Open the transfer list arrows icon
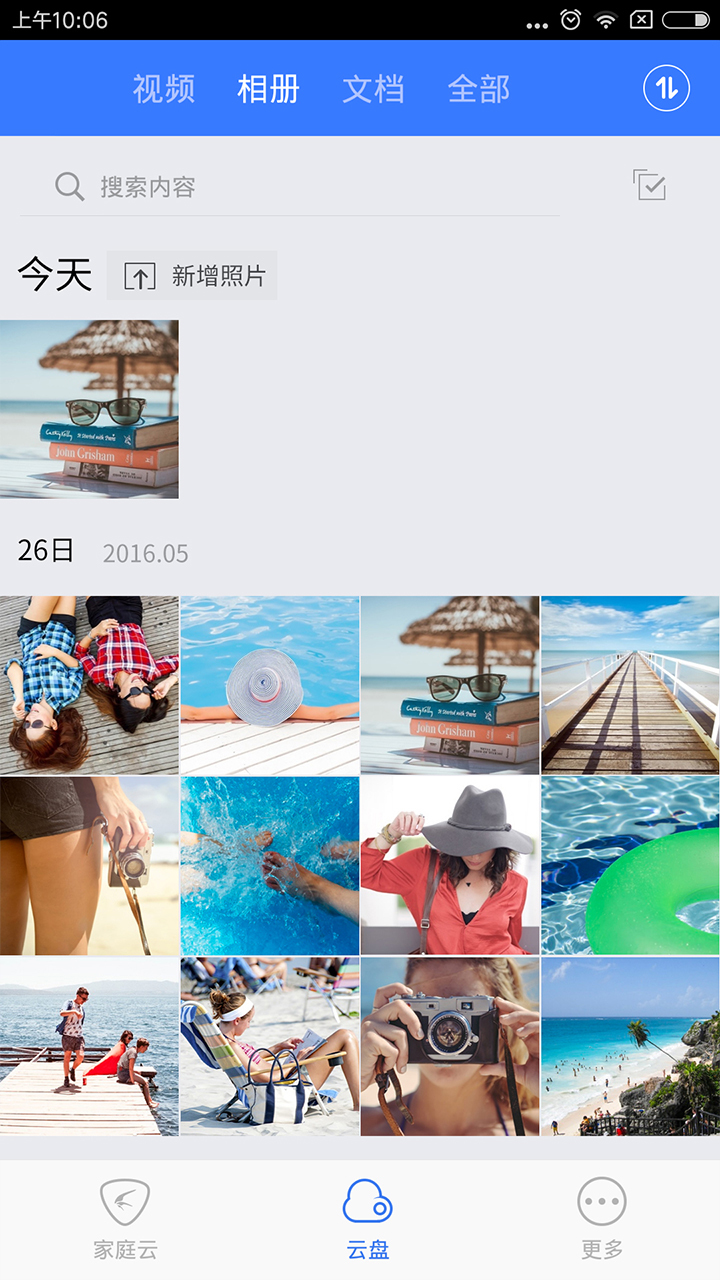This screenshot has width=720, height=1280. (x=666, y=89)
